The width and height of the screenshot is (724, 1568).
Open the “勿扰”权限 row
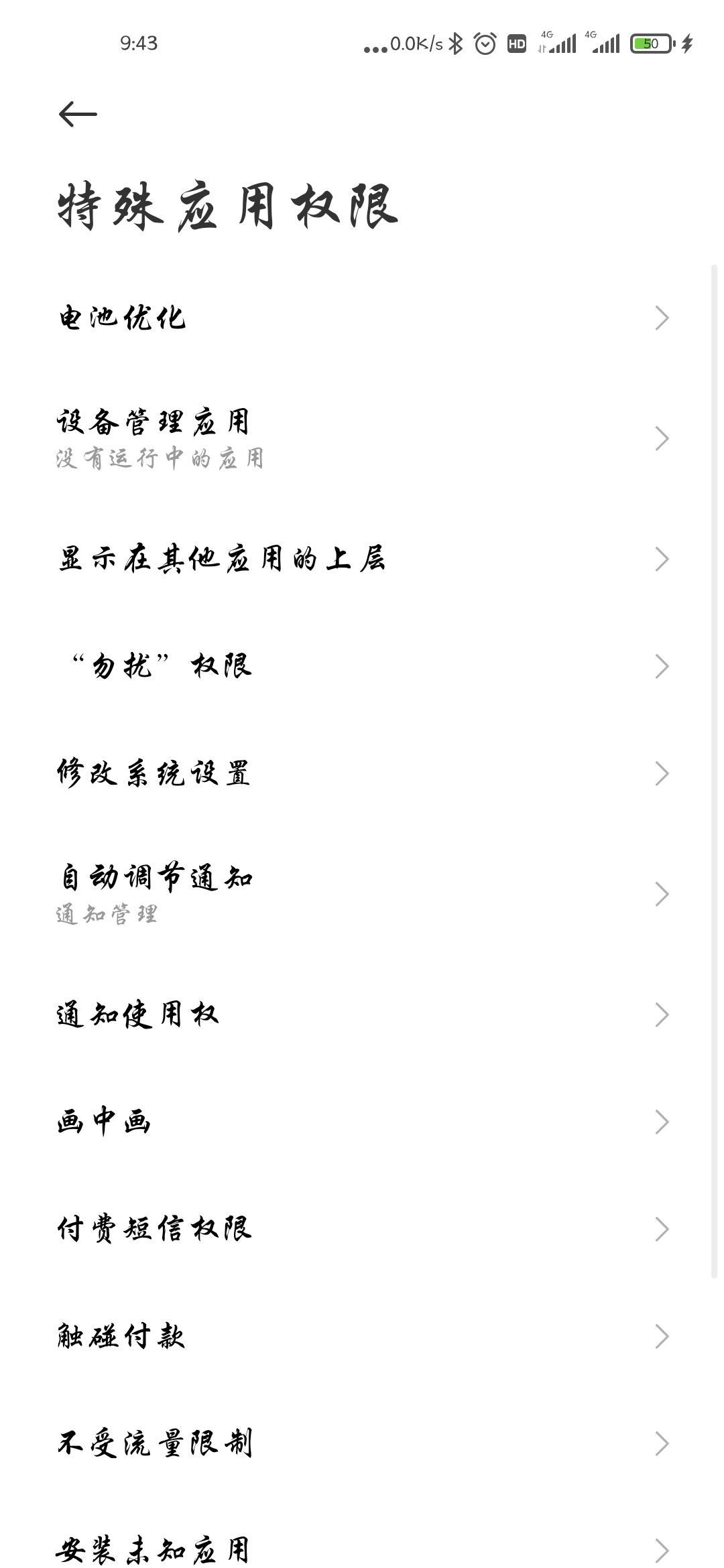(362, 666)
